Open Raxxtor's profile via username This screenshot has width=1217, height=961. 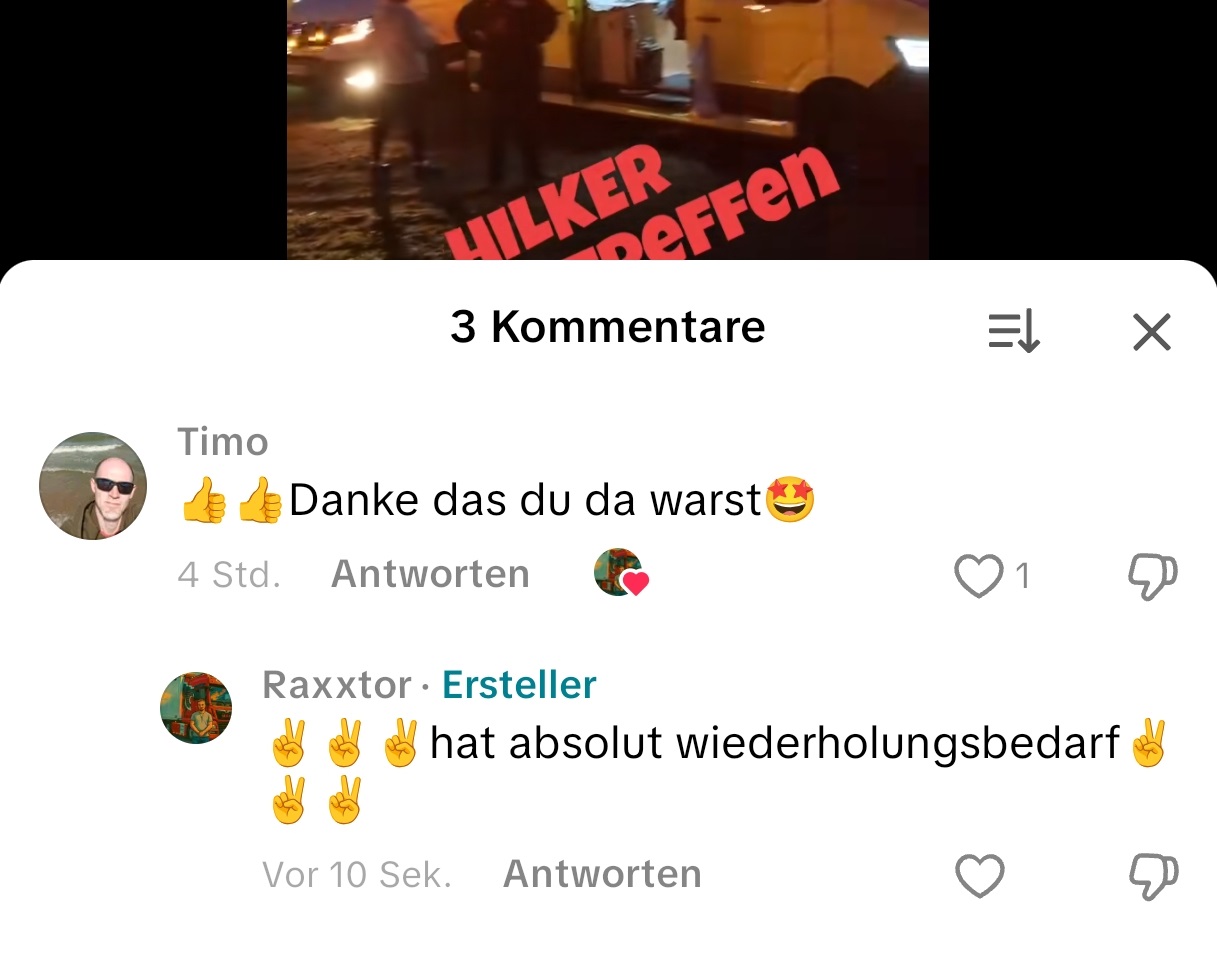tap(336, 685)
